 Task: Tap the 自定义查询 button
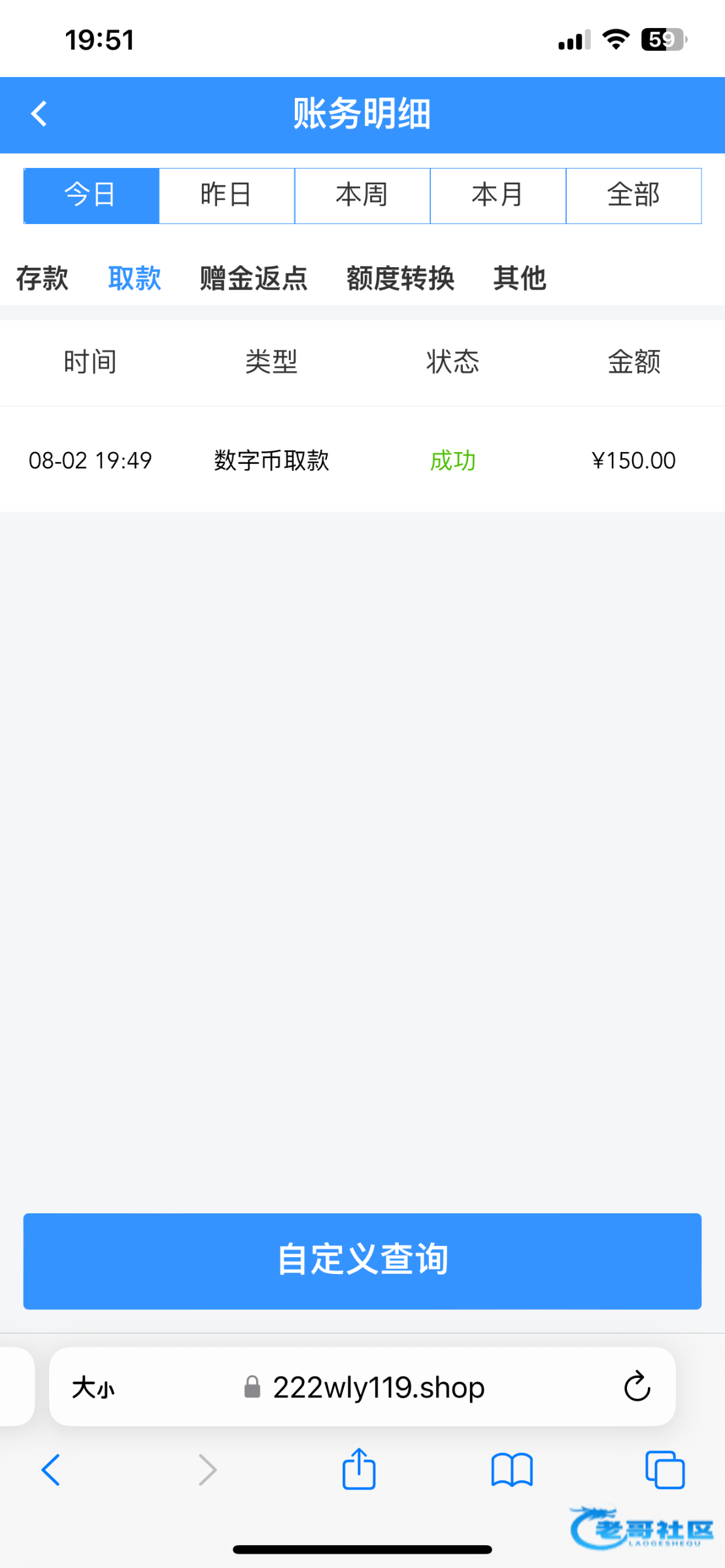pyautogui.click(x=362, y=1261)
